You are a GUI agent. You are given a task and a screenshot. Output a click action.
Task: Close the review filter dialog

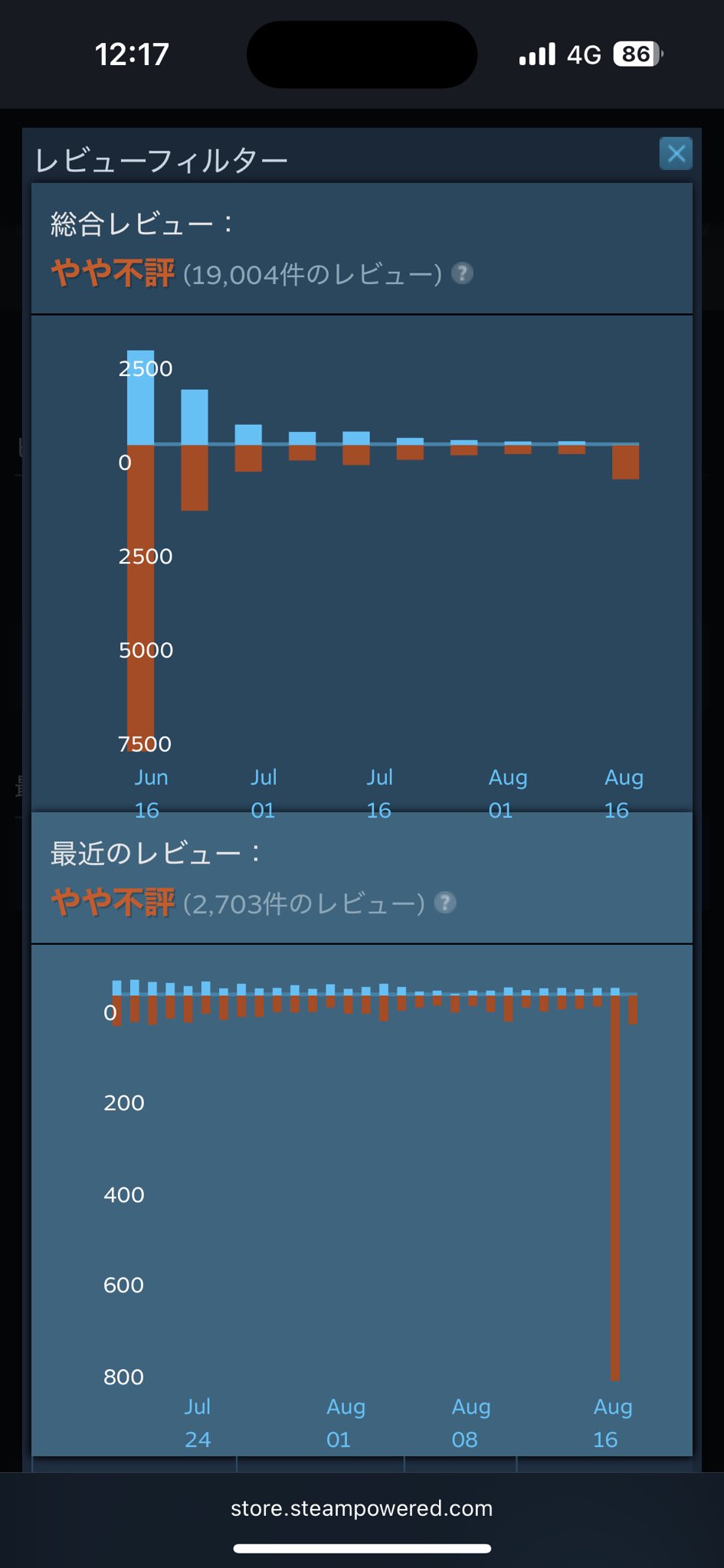point(676,154)
